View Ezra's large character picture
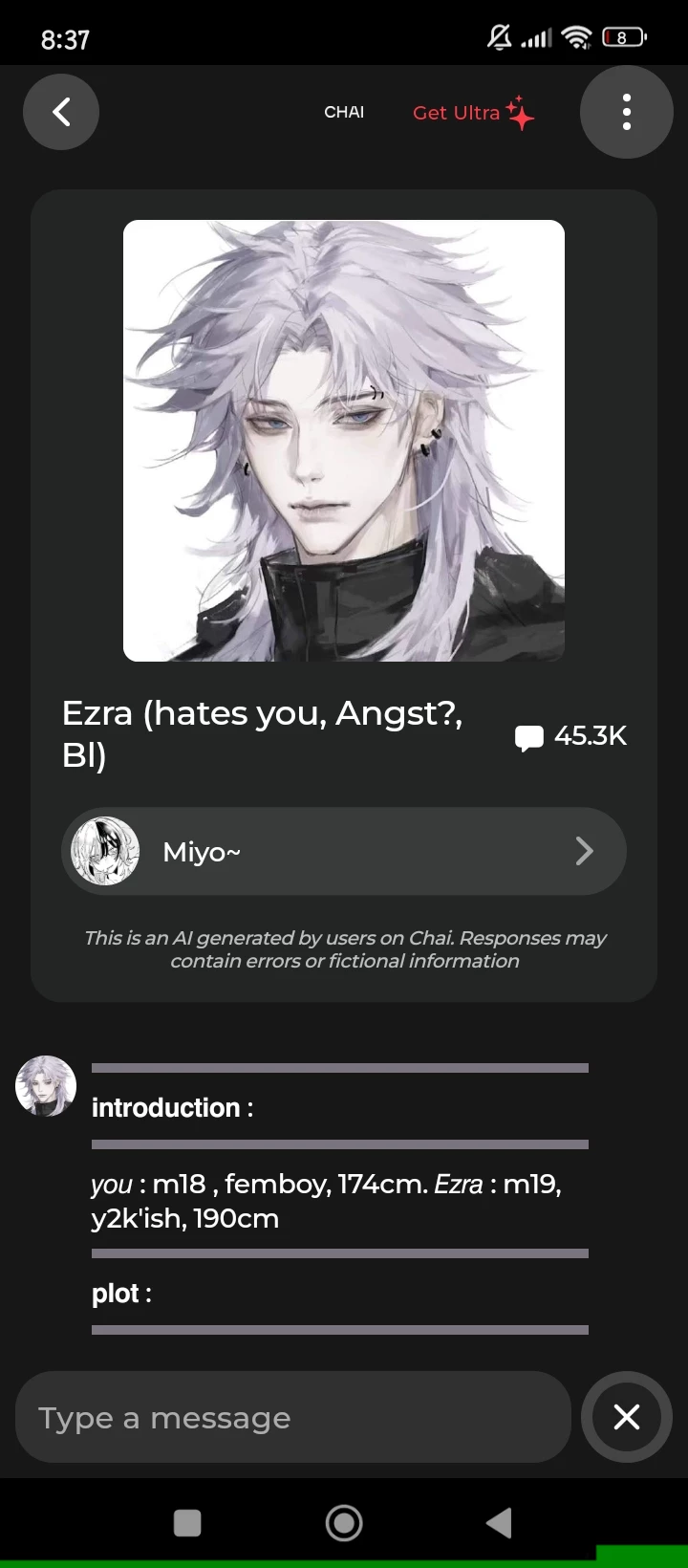688x1568 pixels. [344, 441]
